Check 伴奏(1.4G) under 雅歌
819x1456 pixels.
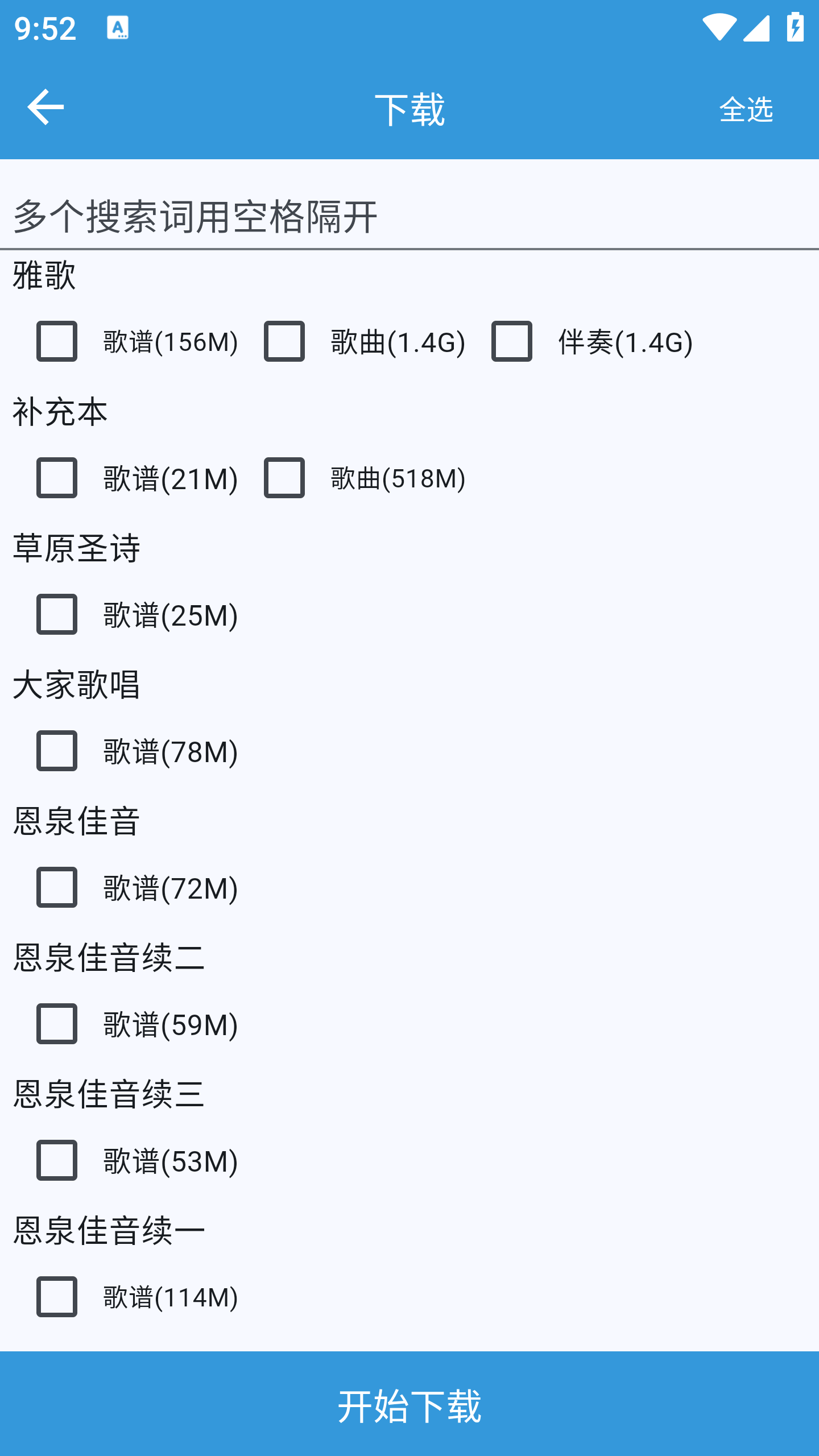click(511, 342)
